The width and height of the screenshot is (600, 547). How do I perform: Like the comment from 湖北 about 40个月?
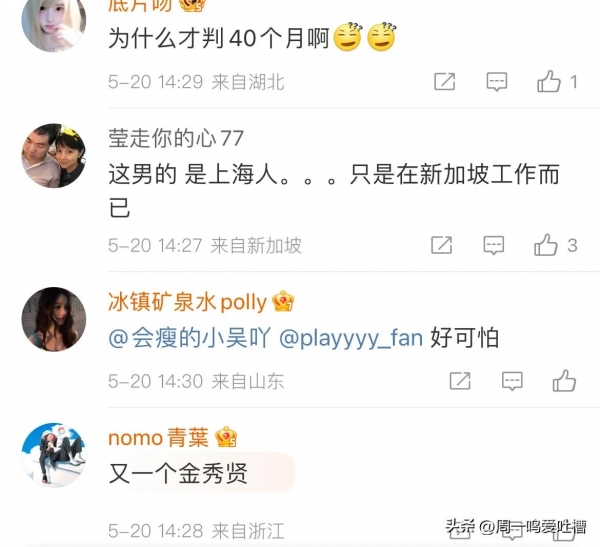coord(548,82)
